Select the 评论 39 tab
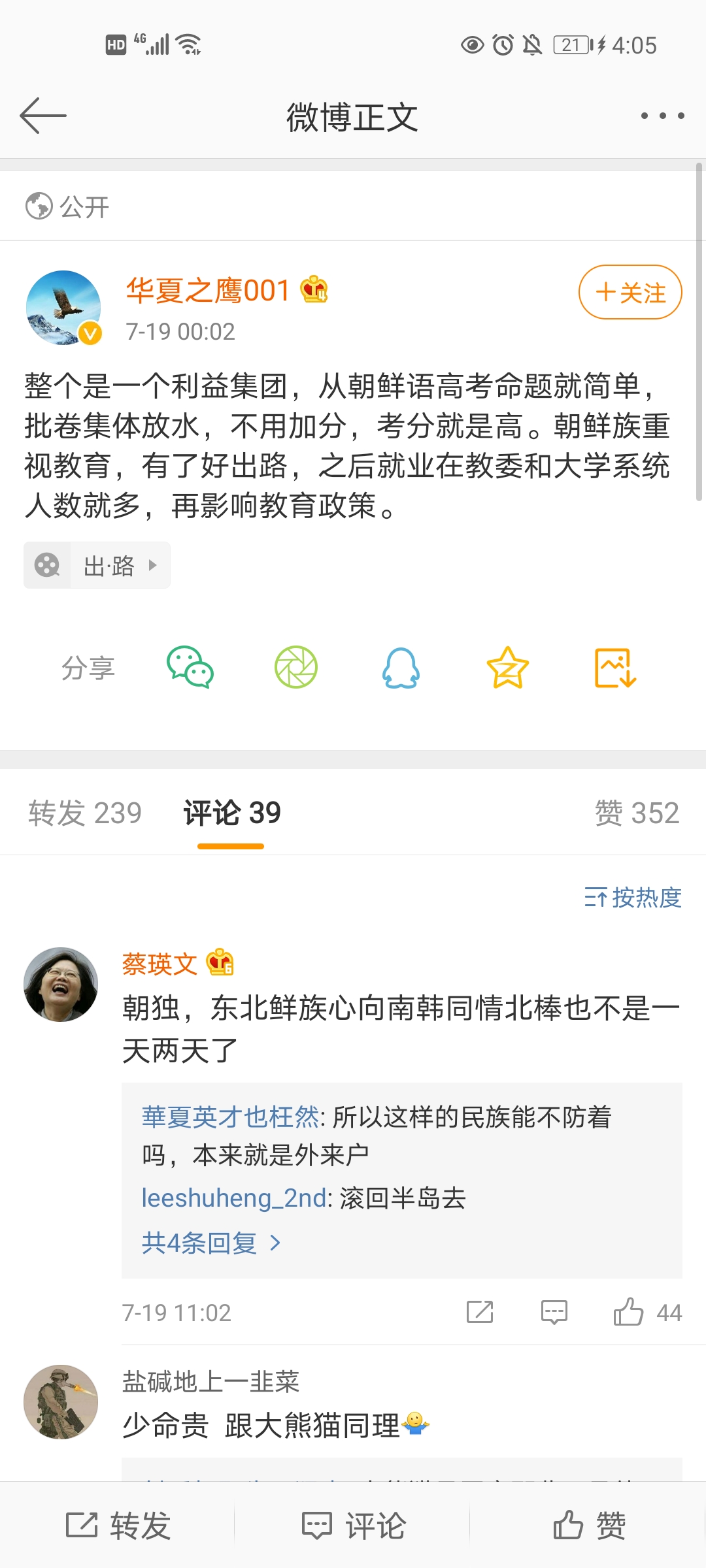The image size is (706, 1568). pyautogui.click(x=231, y=813)
